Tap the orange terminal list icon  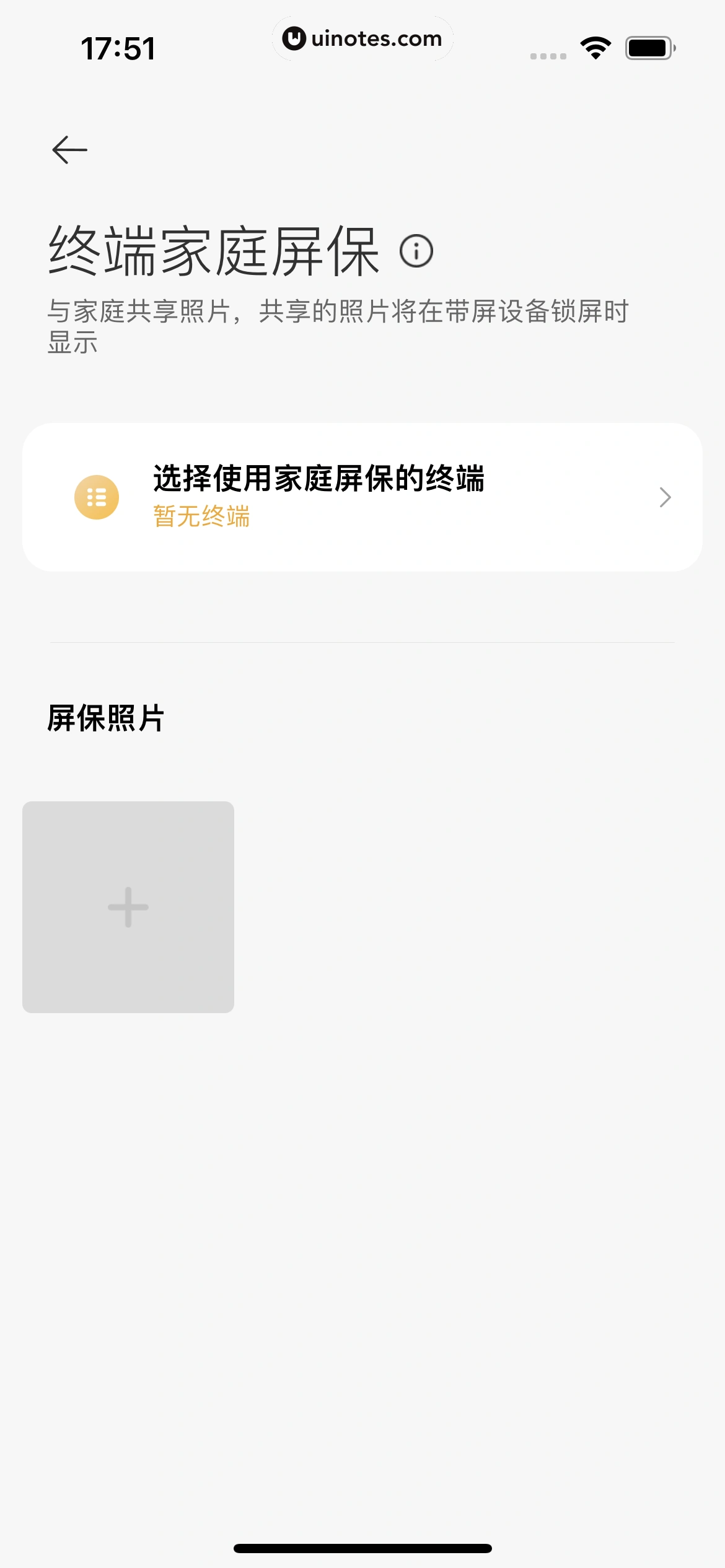pyautogui.click(x=96, y=497)
